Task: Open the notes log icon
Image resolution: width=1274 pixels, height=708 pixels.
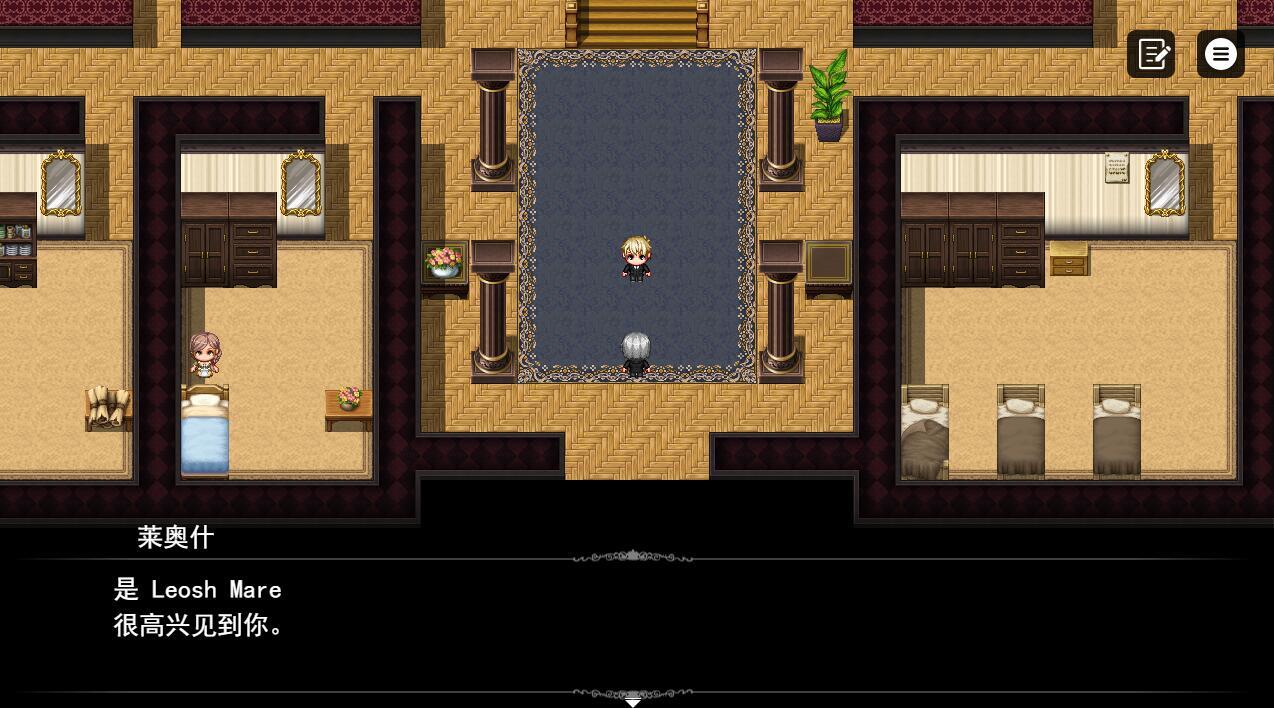Action: tap(1151, 54)
